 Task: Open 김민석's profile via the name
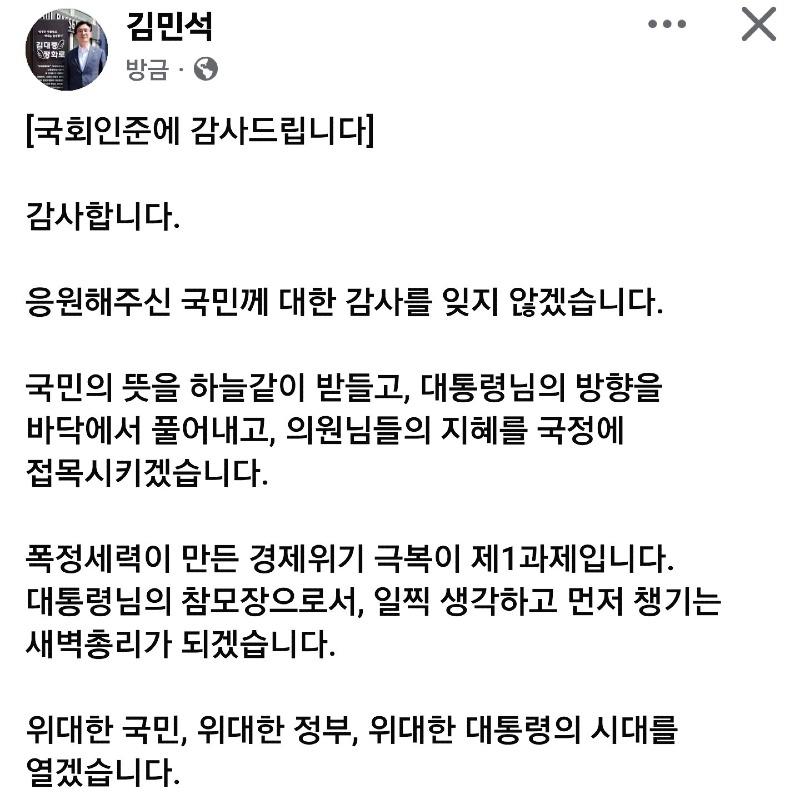click(x=168, y=27)
